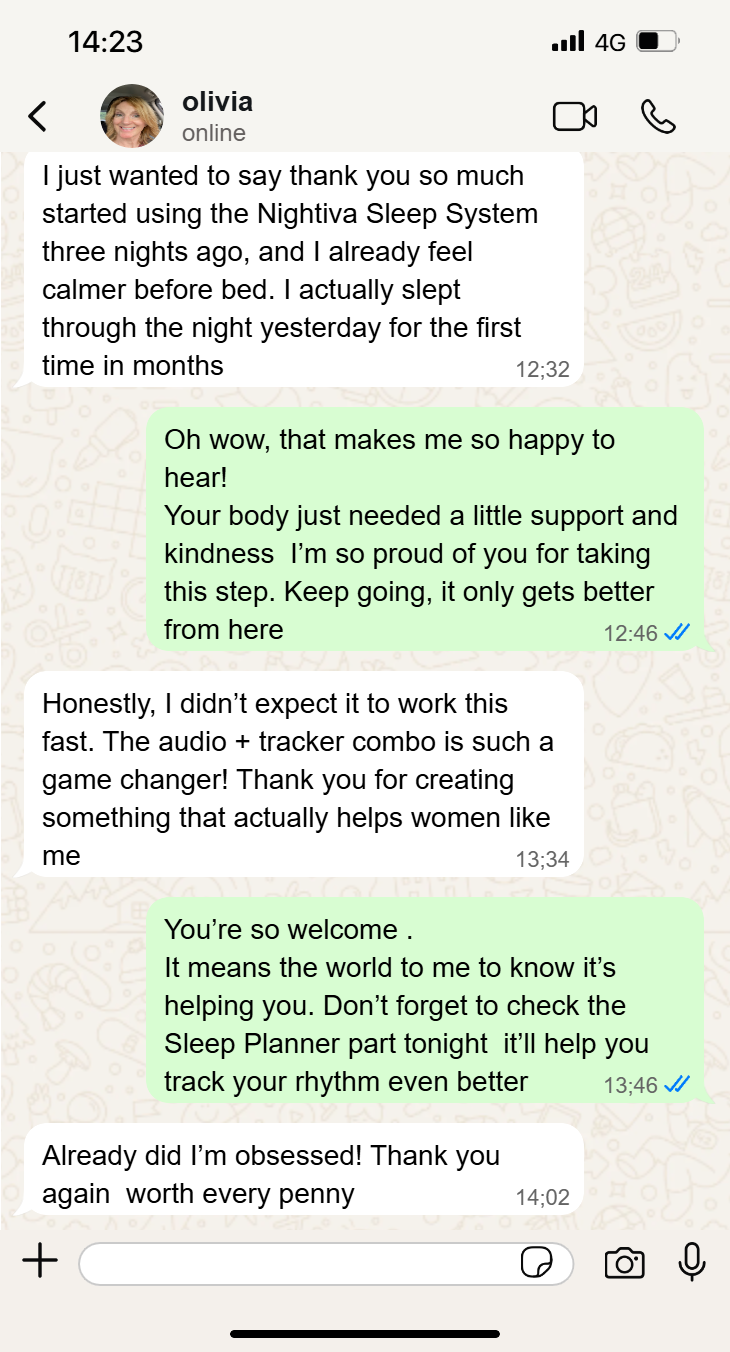
Task: Go back to the chats list
Action: tap(37, 117)
